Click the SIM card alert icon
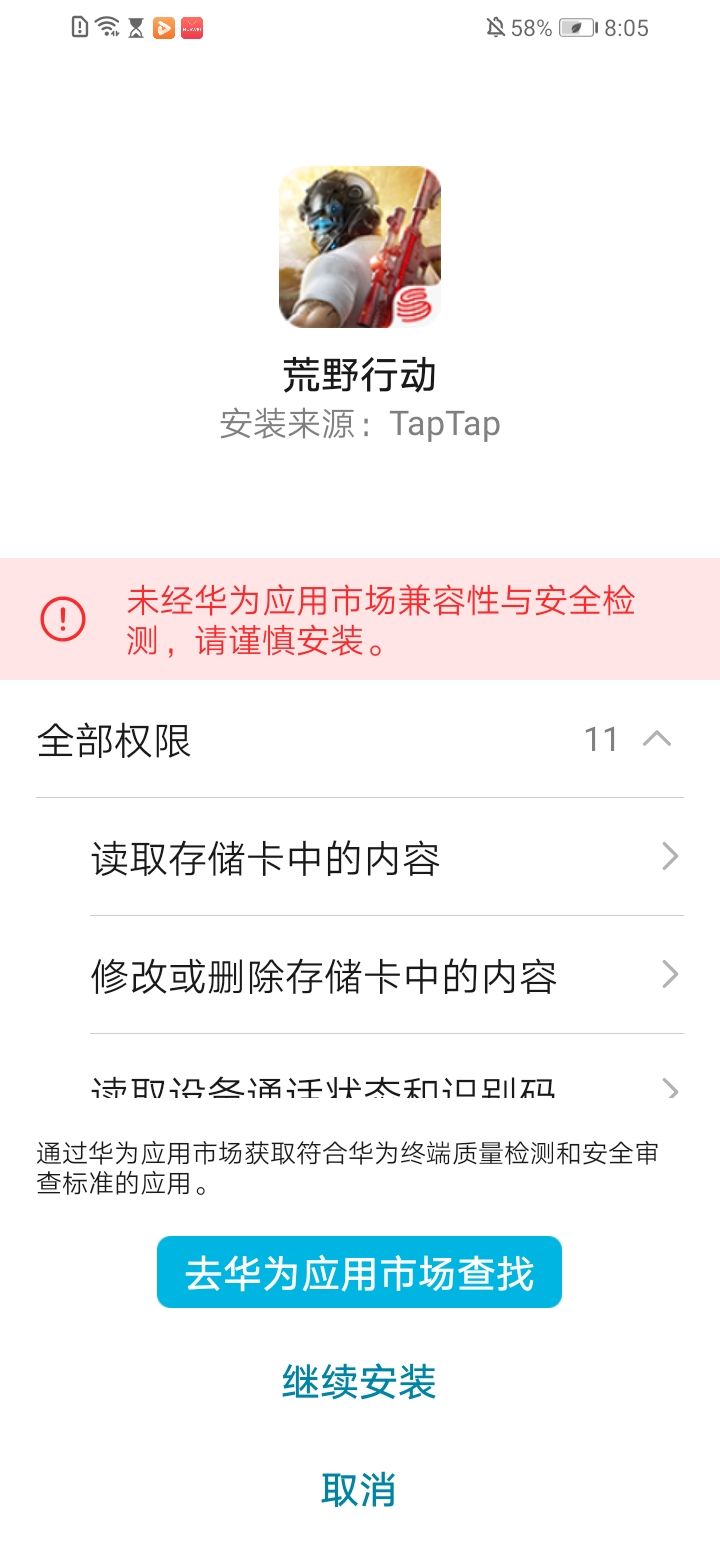 pos(79,27)
